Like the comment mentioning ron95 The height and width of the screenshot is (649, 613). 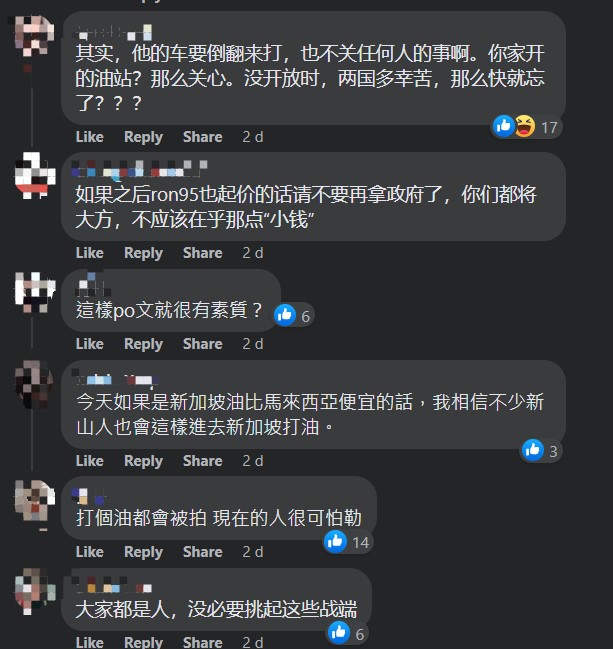89,253
